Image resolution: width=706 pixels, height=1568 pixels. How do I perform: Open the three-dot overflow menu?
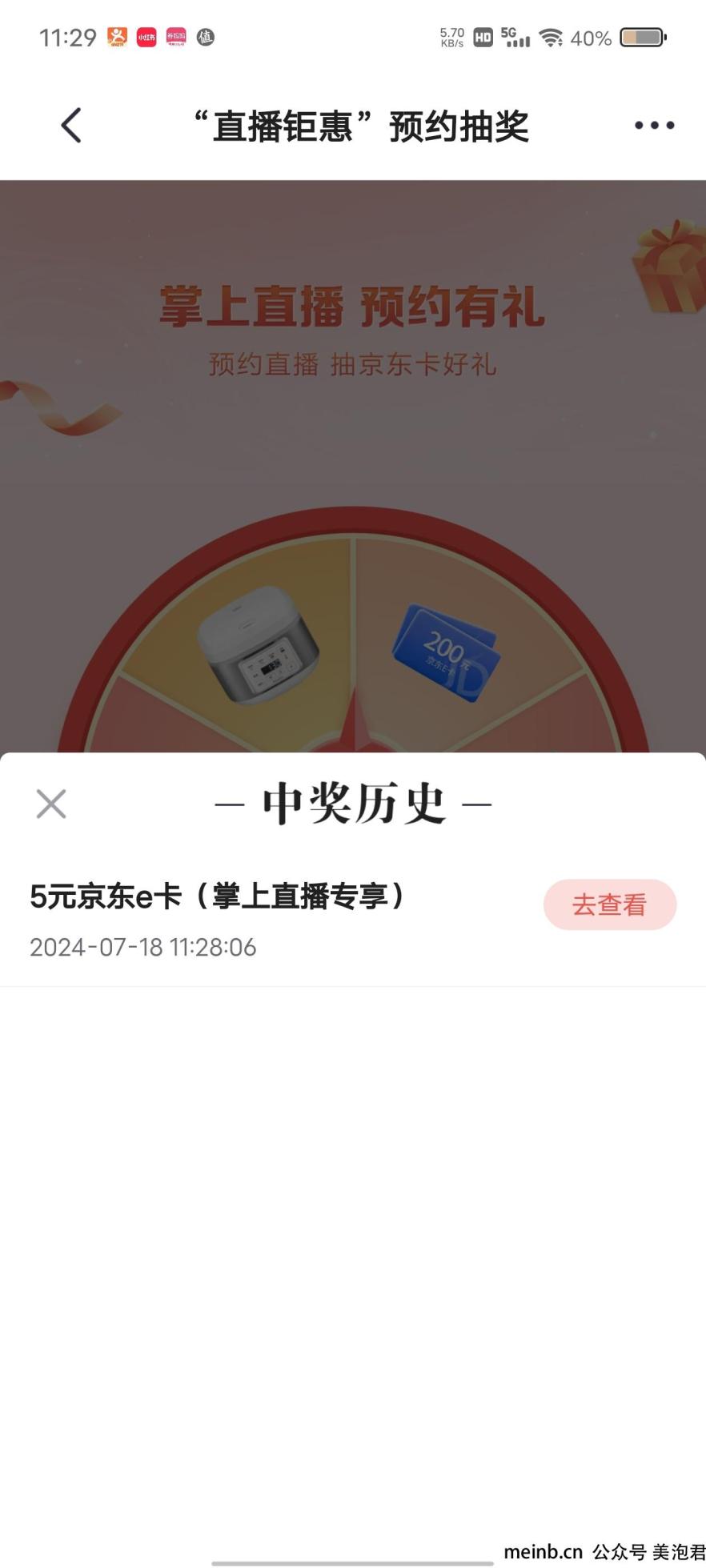[x=654, y=126]
